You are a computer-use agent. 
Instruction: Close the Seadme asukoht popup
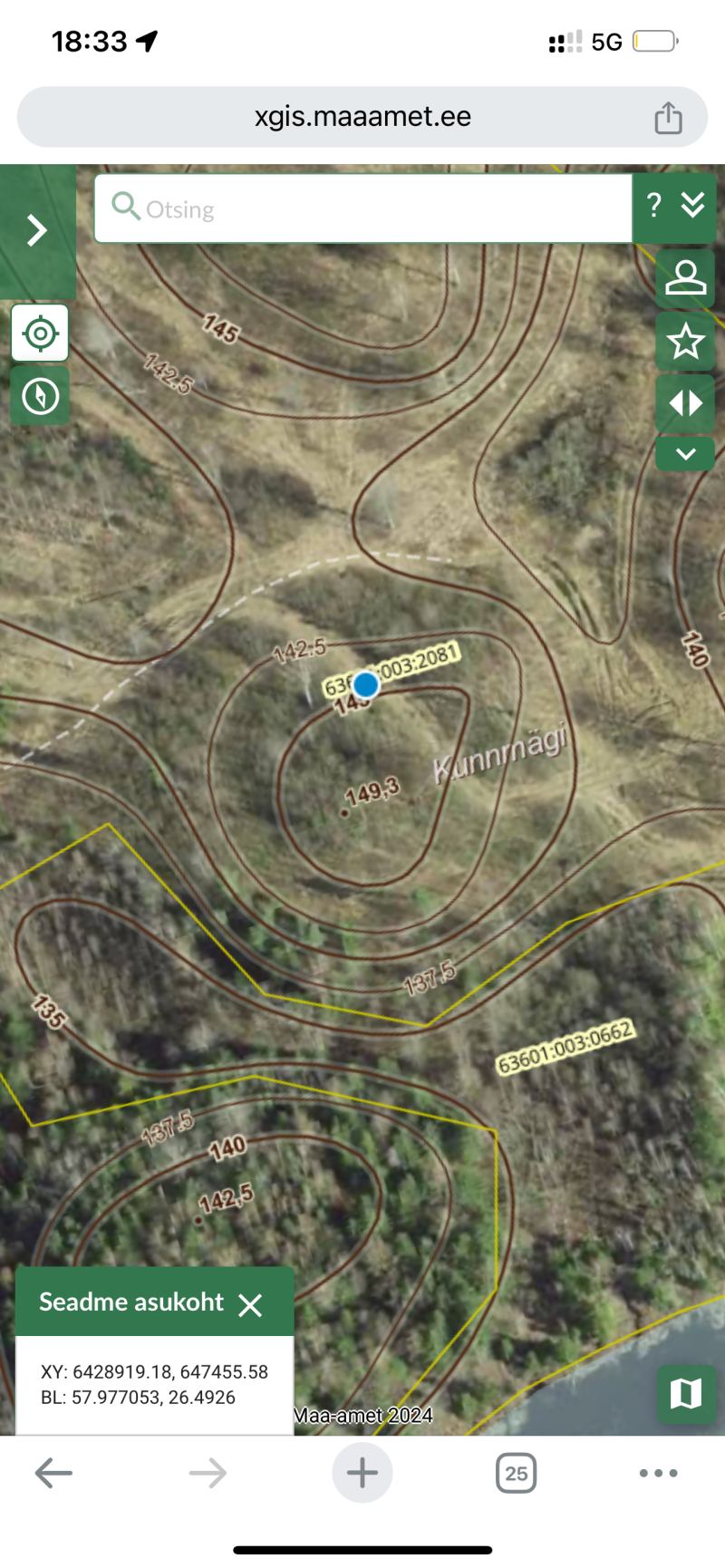[x=250, y=1305]
